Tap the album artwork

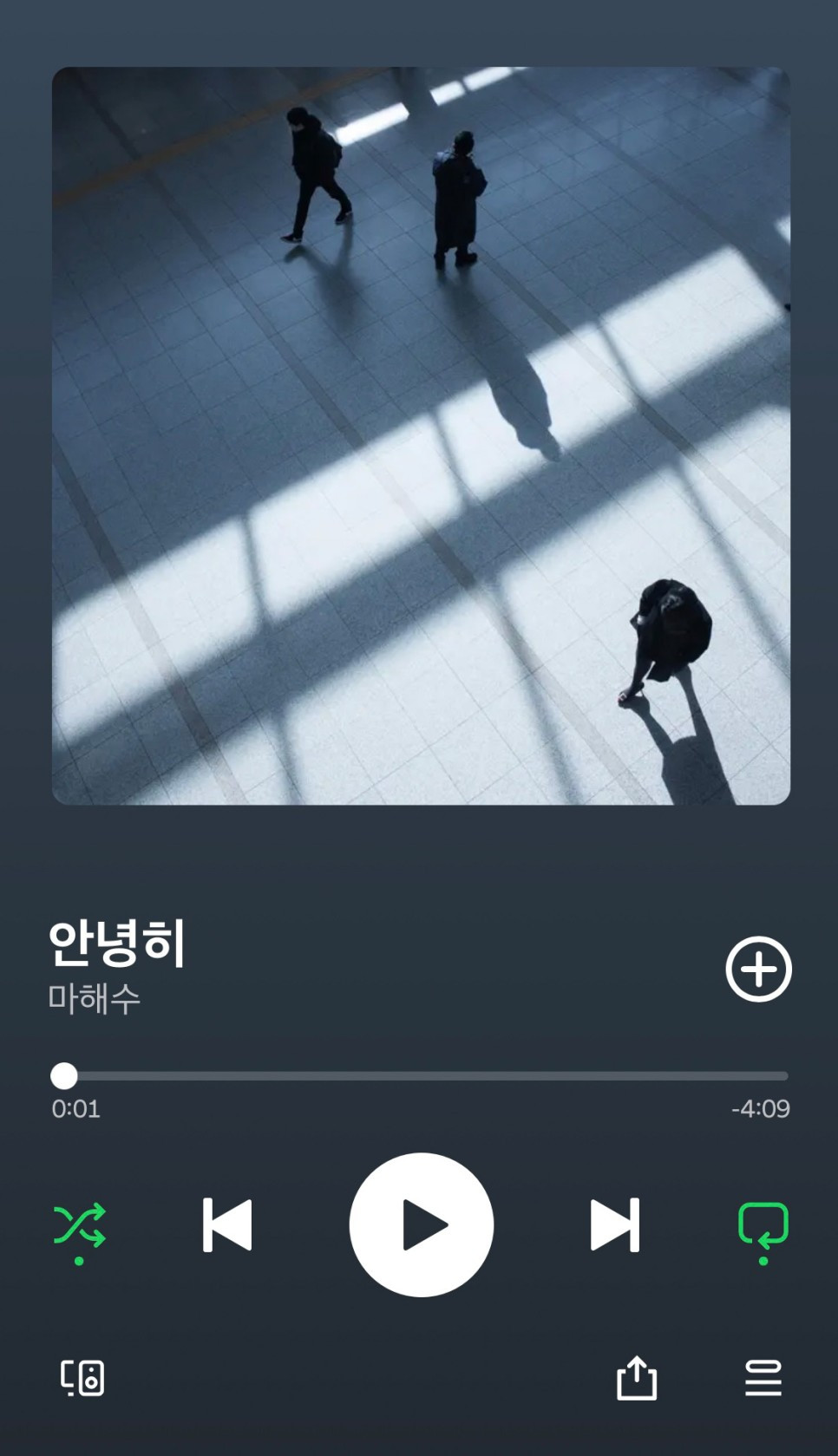click(x=419, y=436)
